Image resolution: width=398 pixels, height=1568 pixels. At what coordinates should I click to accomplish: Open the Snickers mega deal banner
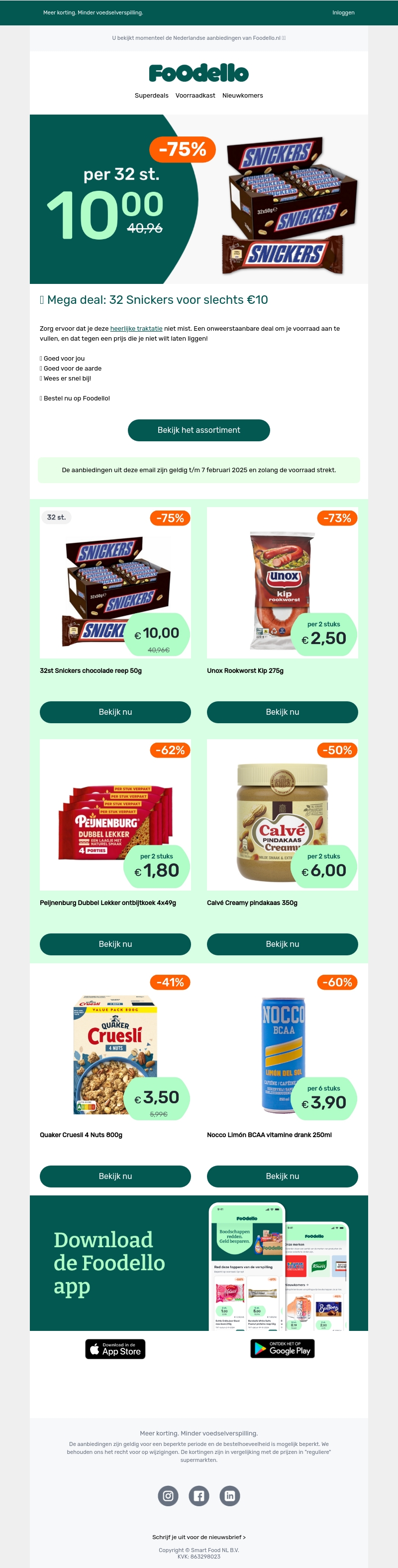tap(199, 199)
